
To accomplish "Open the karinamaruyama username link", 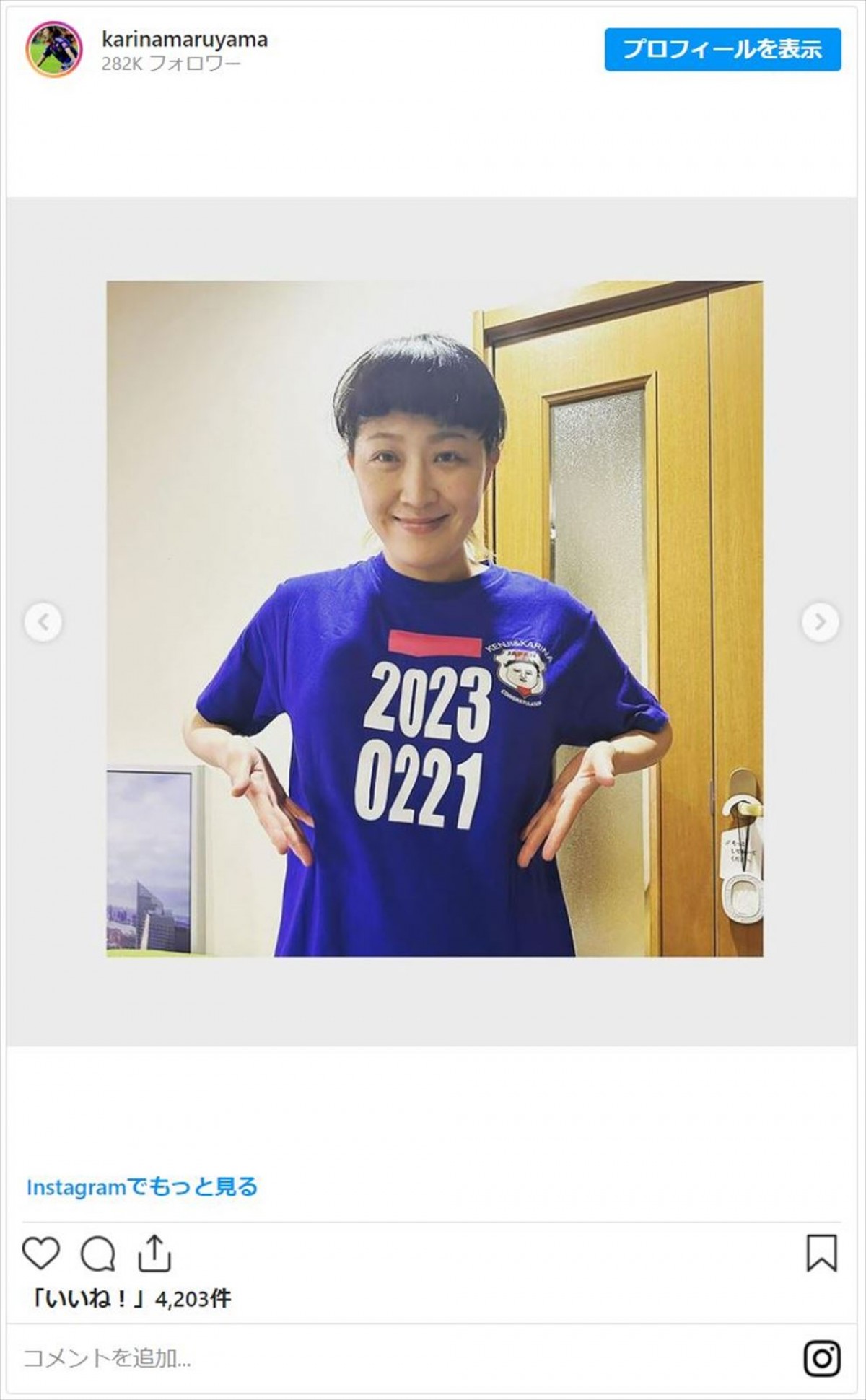I will coord(185,39).
